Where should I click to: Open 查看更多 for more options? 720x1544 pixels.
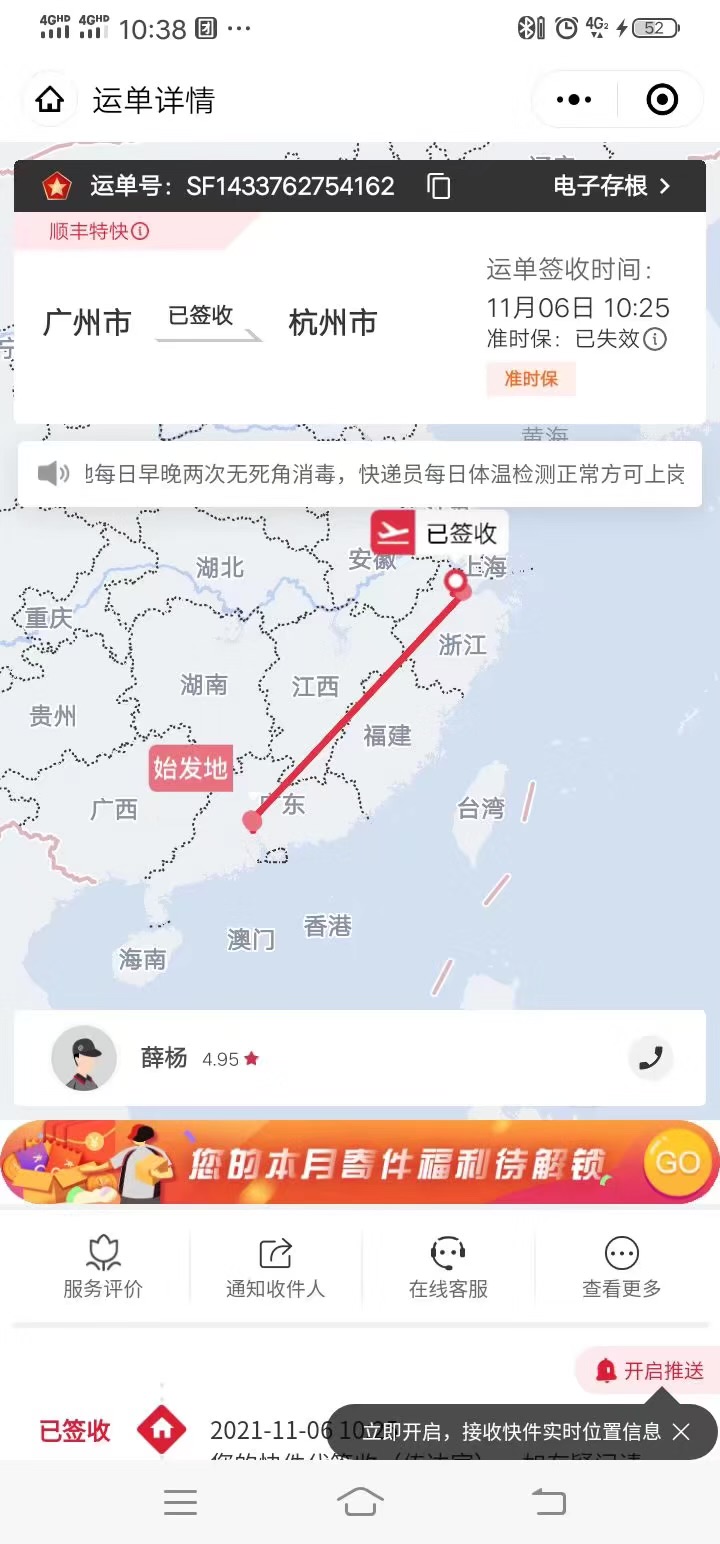621,1266
